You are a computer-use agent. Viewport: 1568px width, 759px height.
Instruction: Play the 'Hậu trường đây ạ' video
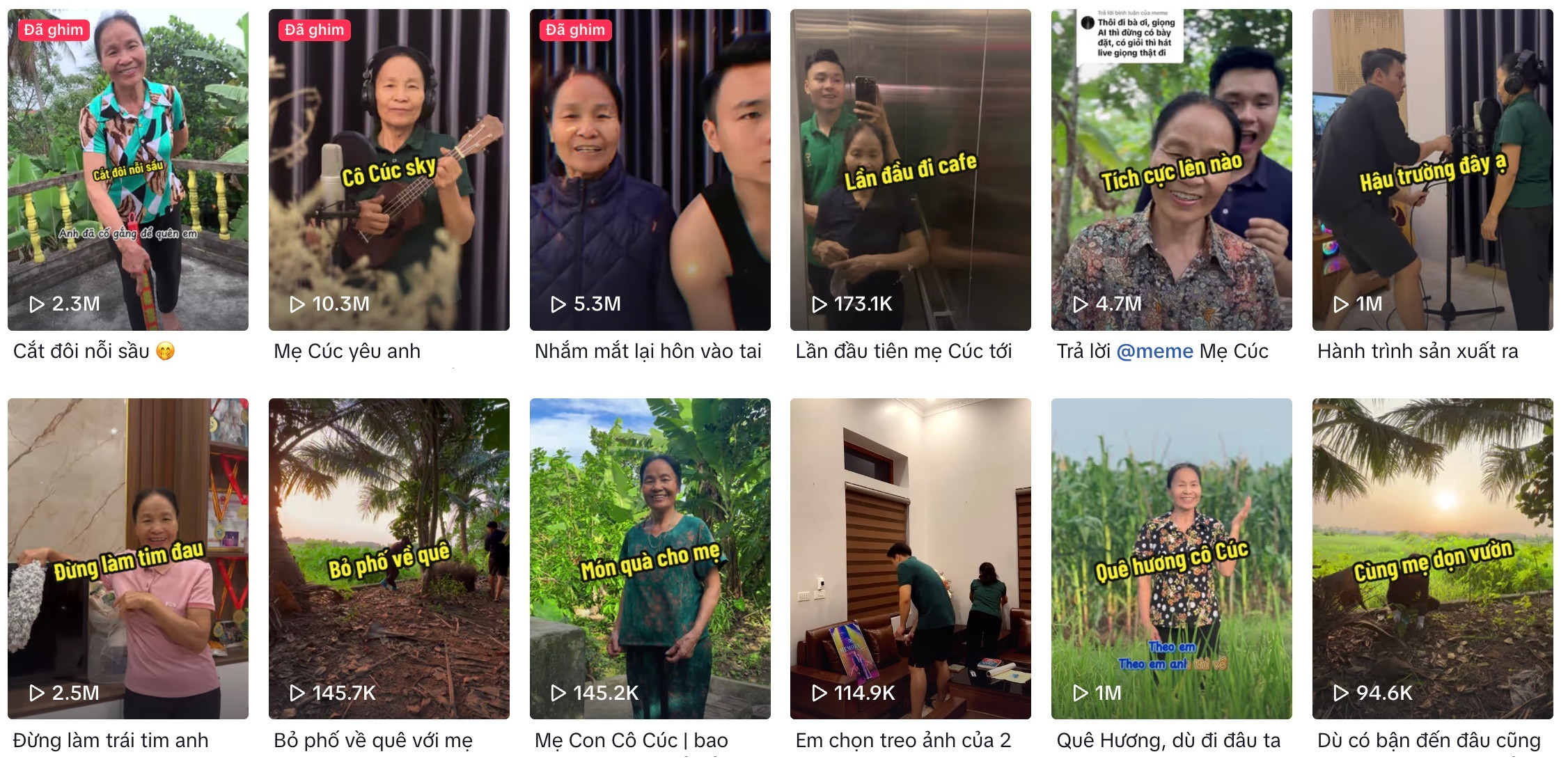tap(1432, 169)
